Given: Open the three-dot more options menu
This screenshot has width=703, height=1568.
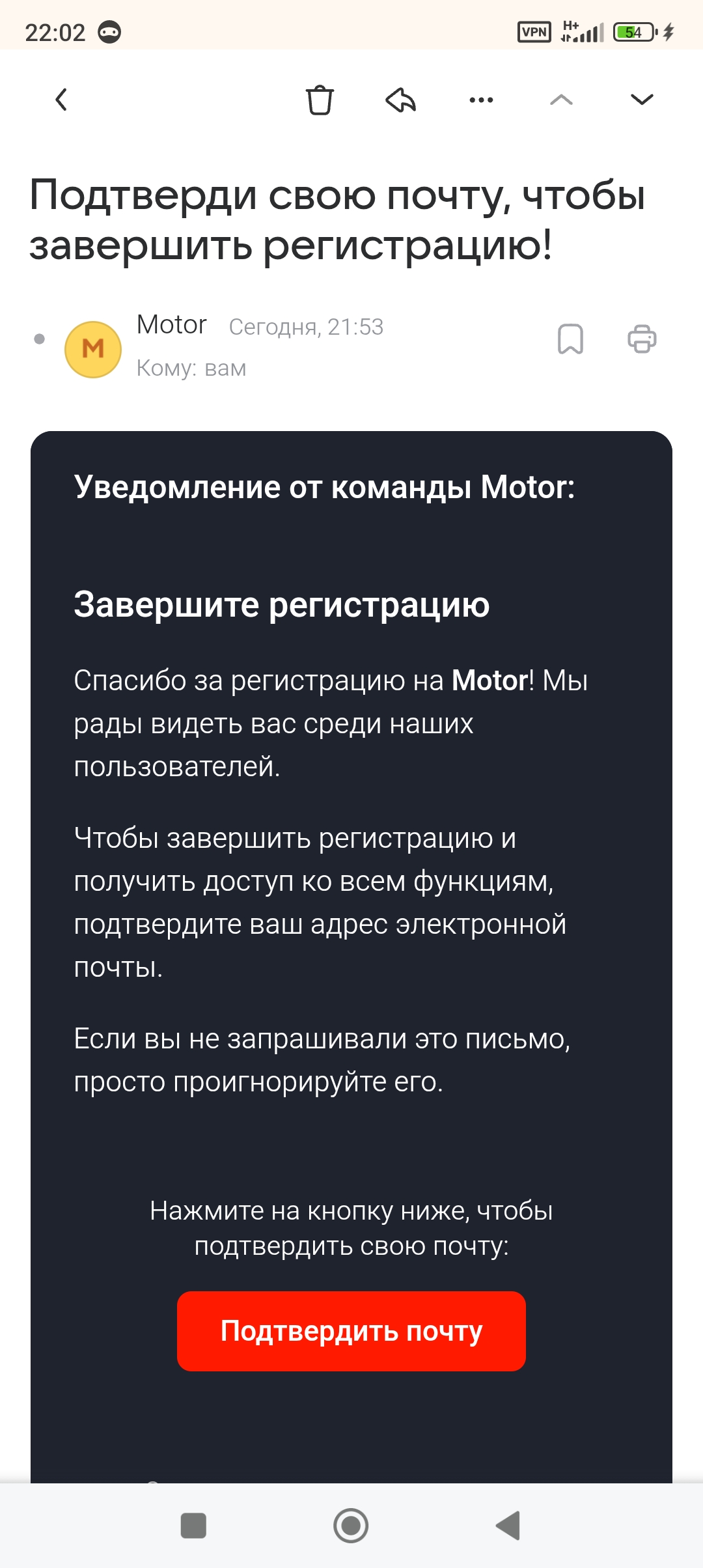Looking at the screenshot, I should [481, 100].
